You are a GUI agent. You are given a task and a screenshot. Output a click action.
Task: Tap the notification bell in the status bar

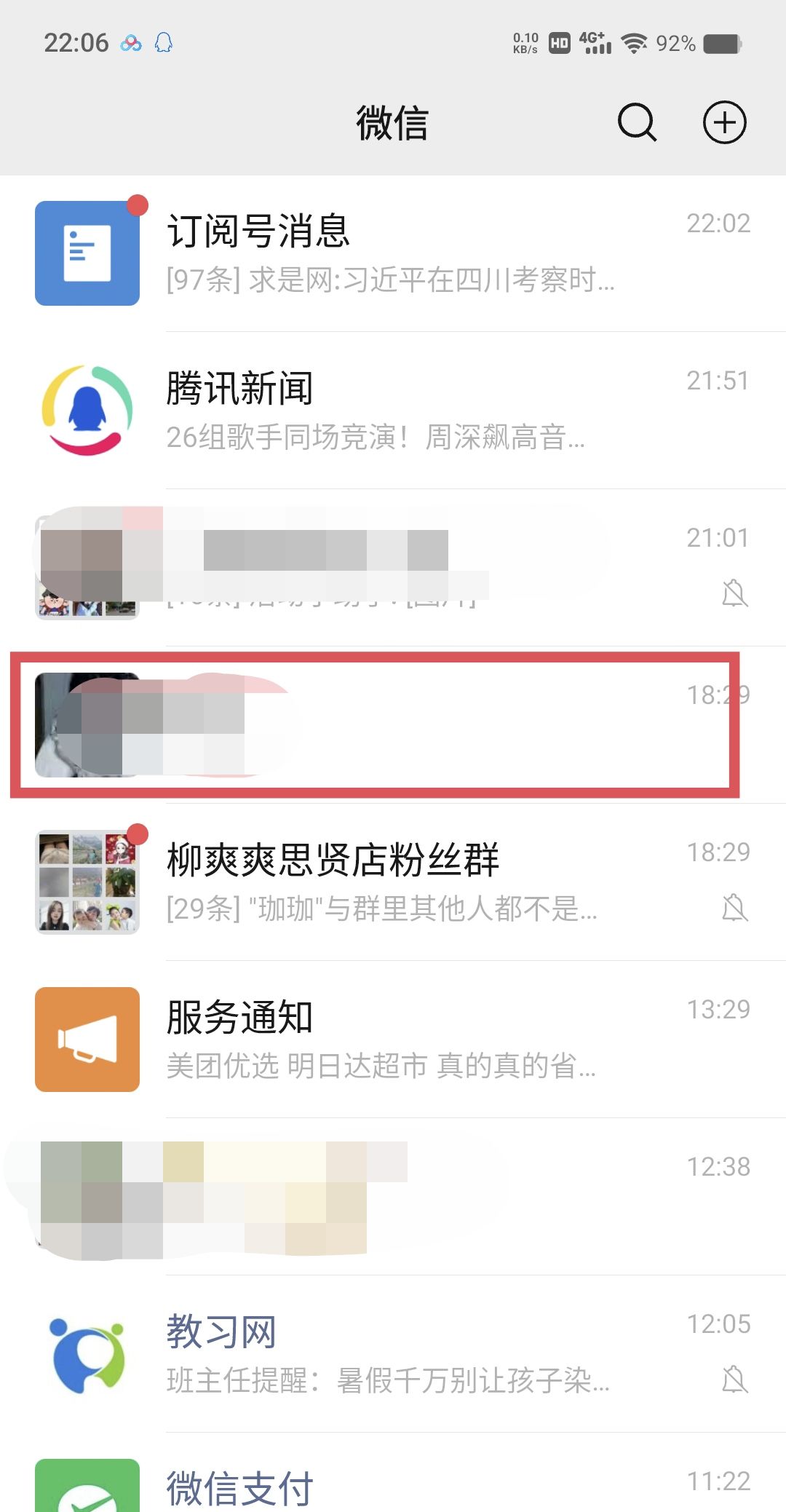click(130, 43)
